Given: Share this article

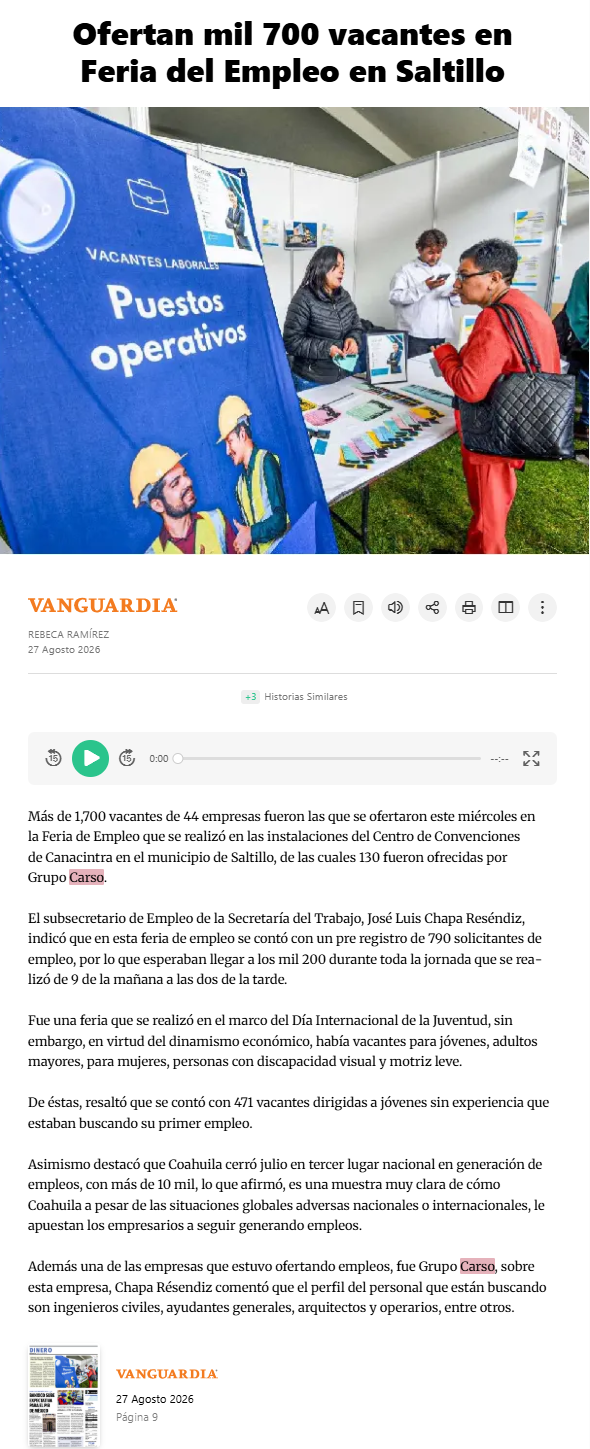Looking at the screenshot, I should [x=432, y=607].
